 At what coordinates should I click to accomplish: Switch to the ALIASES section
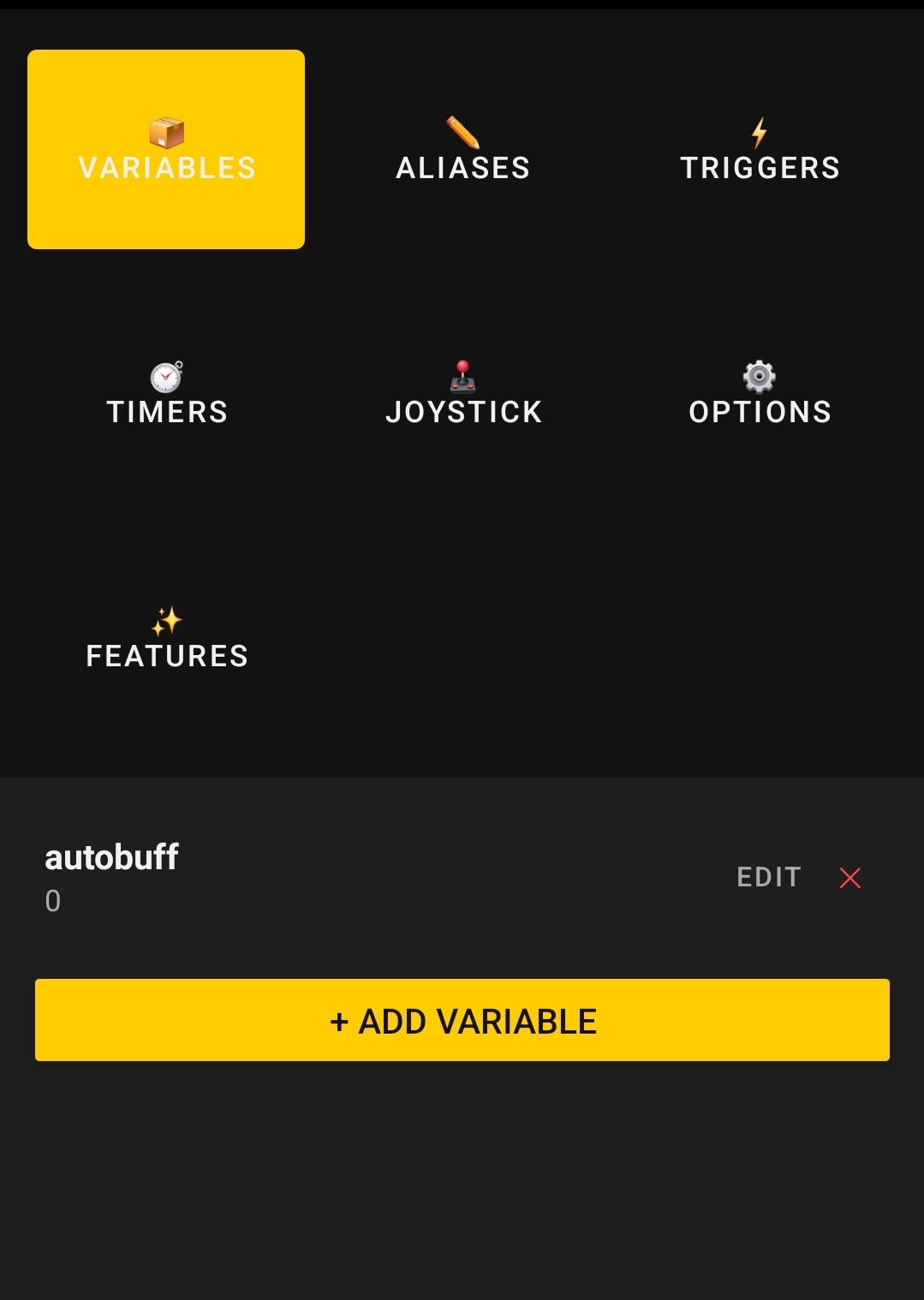pos(462,167)
